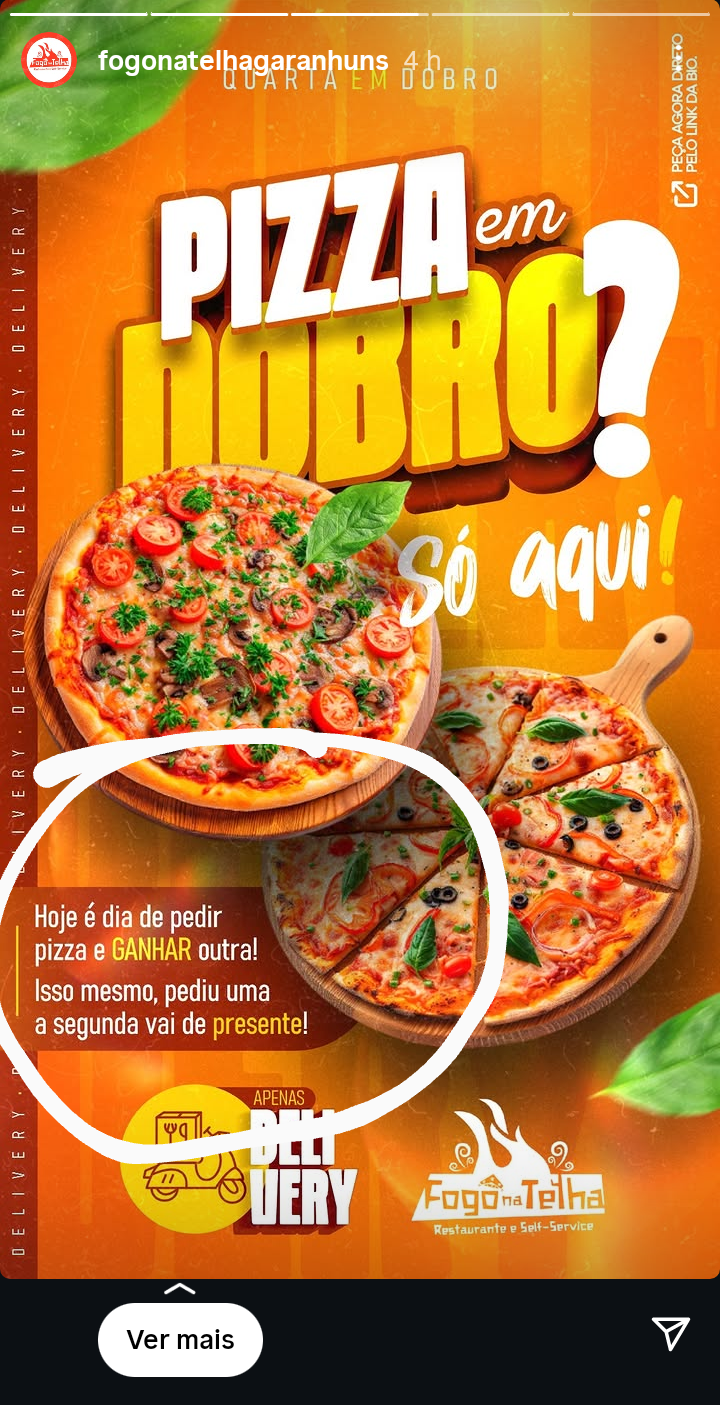Screen dimensions: 720x1405
Task: Open fogonatelhagaranhuns profile picture
Action: (x=49, y=60)
